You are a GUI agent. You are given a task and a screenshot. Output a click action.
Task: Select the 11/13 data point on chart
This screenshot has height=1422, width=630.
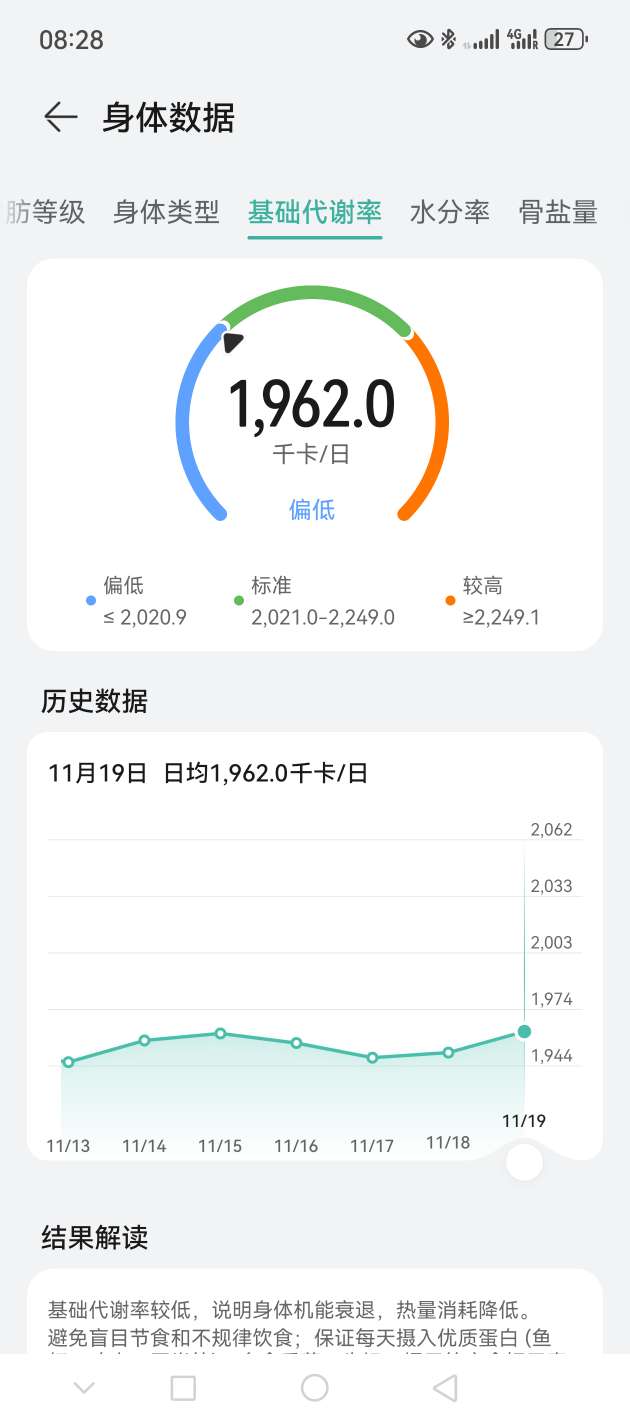[x=68, y=1062]
